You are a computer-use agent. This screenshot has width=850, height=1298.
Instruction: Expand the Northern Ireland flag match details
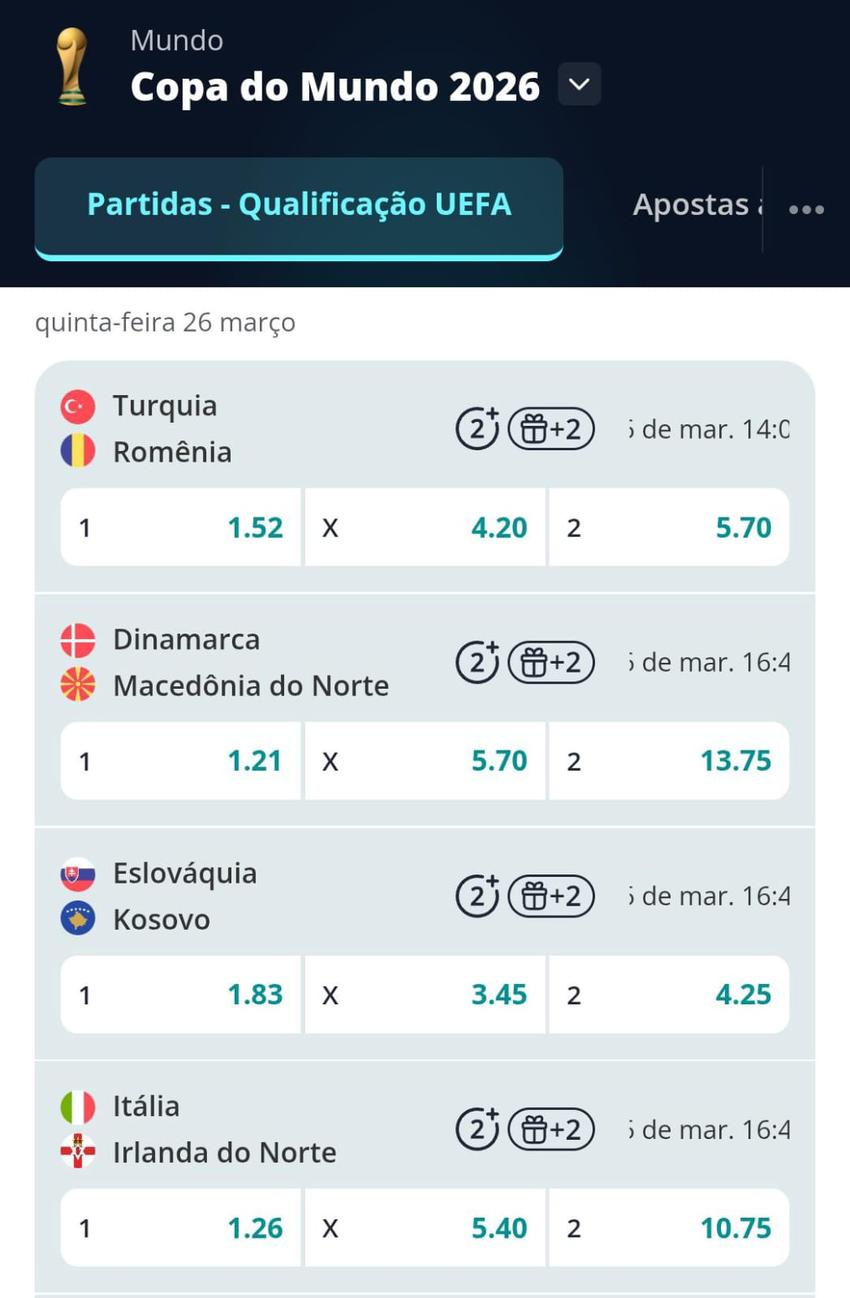tap(77, 1152)
